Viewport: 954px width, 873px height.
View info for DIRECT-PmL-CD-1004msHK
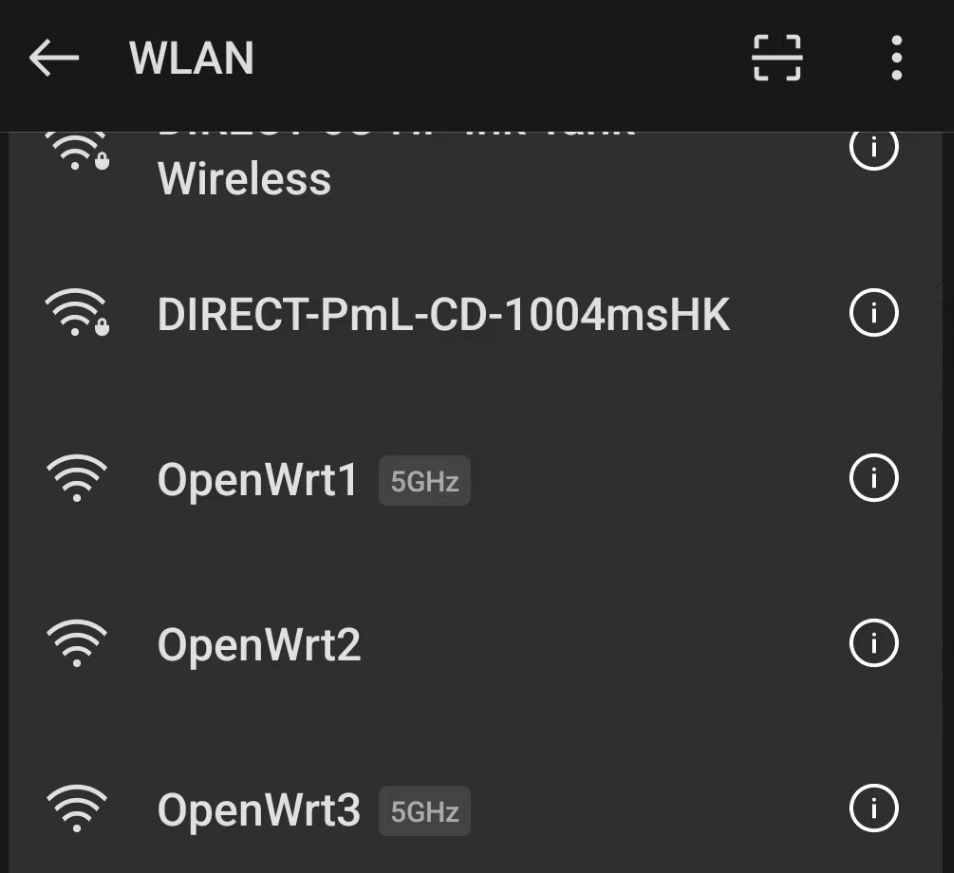pos(873,314)
